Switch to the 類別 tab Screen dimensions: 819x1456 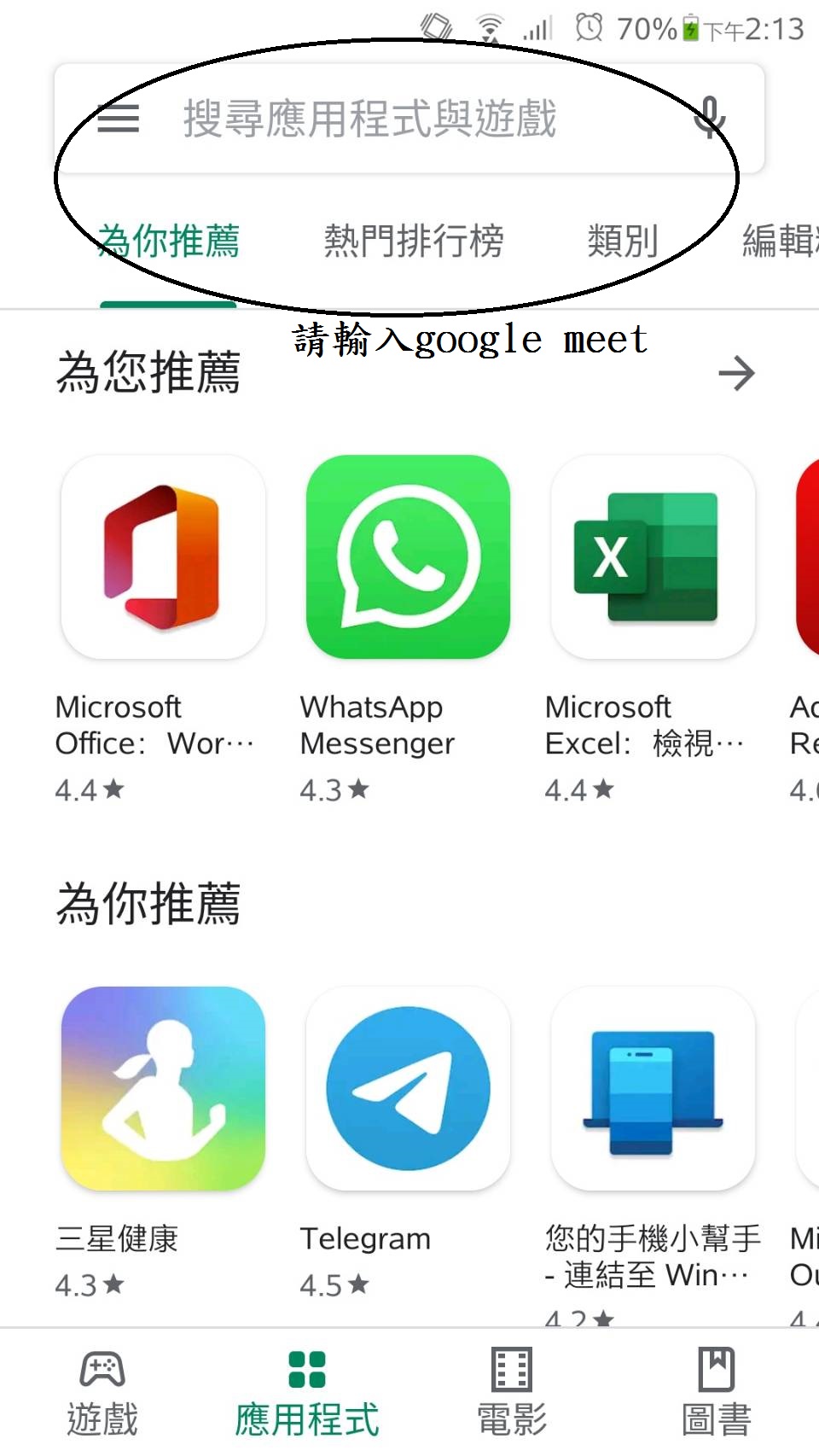[x=623, y=241]
